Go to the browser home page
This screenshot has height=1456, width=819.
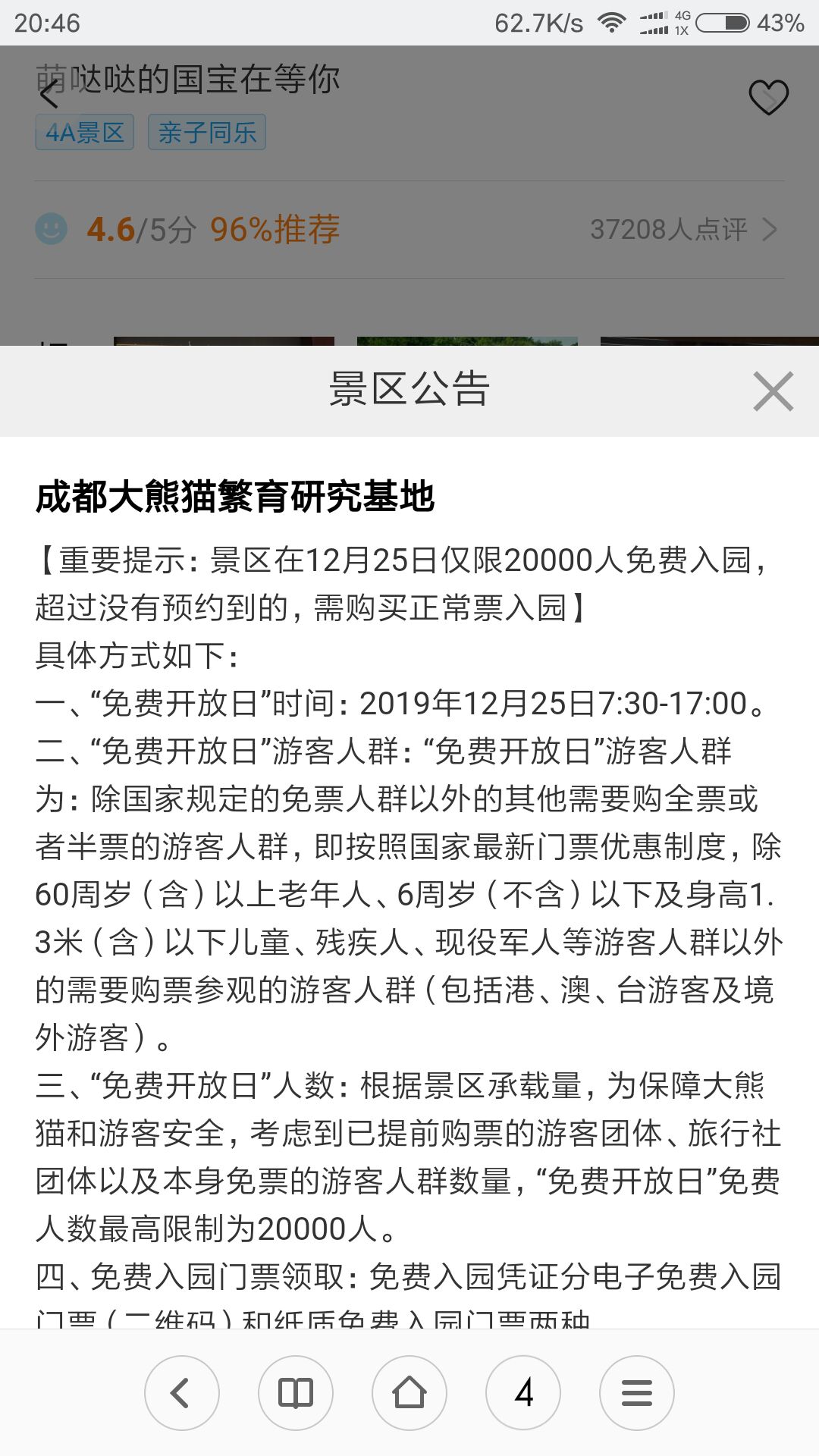click(x=409, y=1392)
